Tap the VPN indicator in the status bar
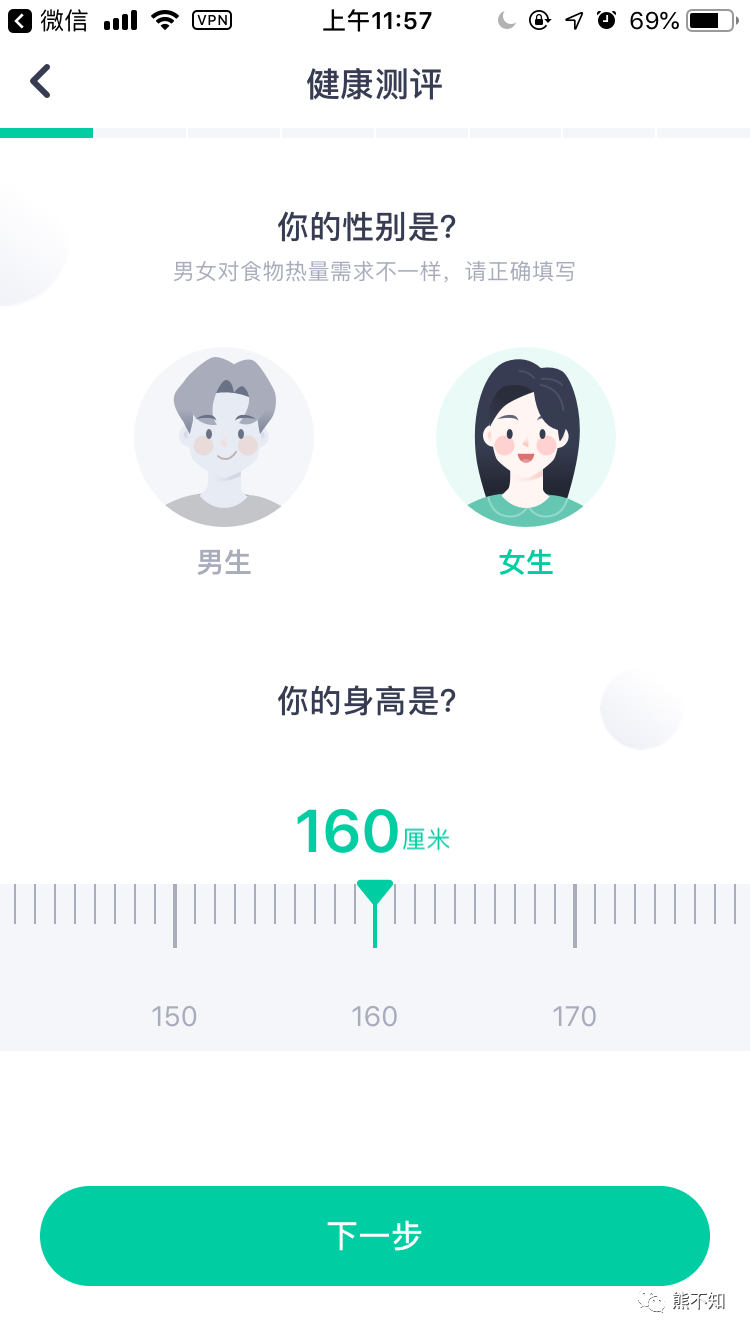 coord(211,19)
